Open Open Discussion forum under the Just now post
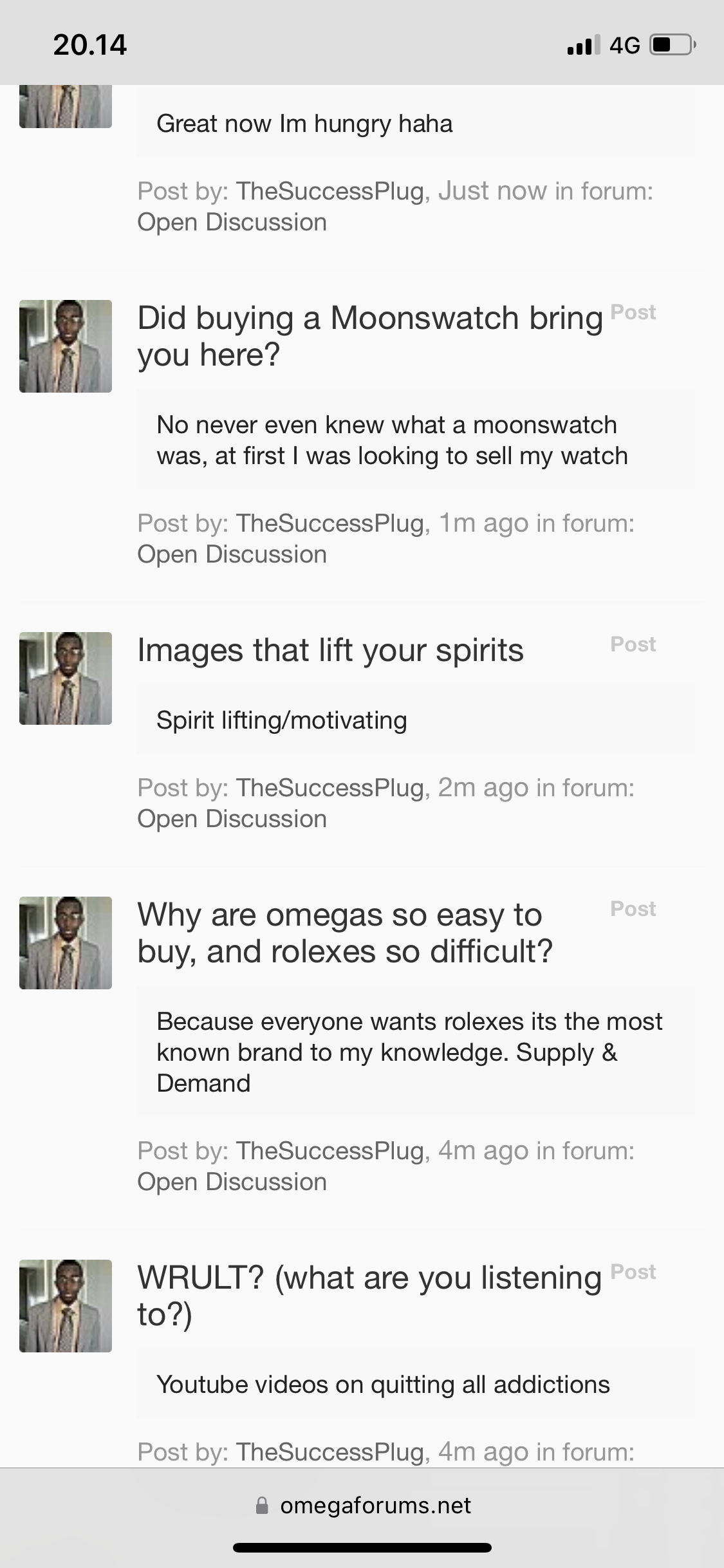 click(232, 222)
